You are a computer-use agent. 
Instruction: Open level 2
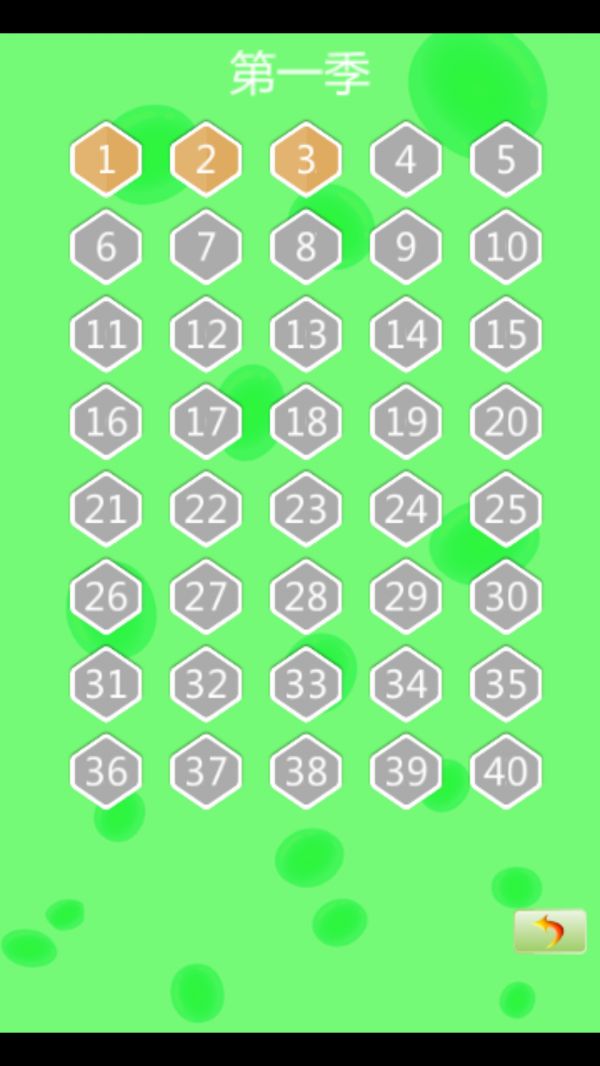[x=206, y=159]
